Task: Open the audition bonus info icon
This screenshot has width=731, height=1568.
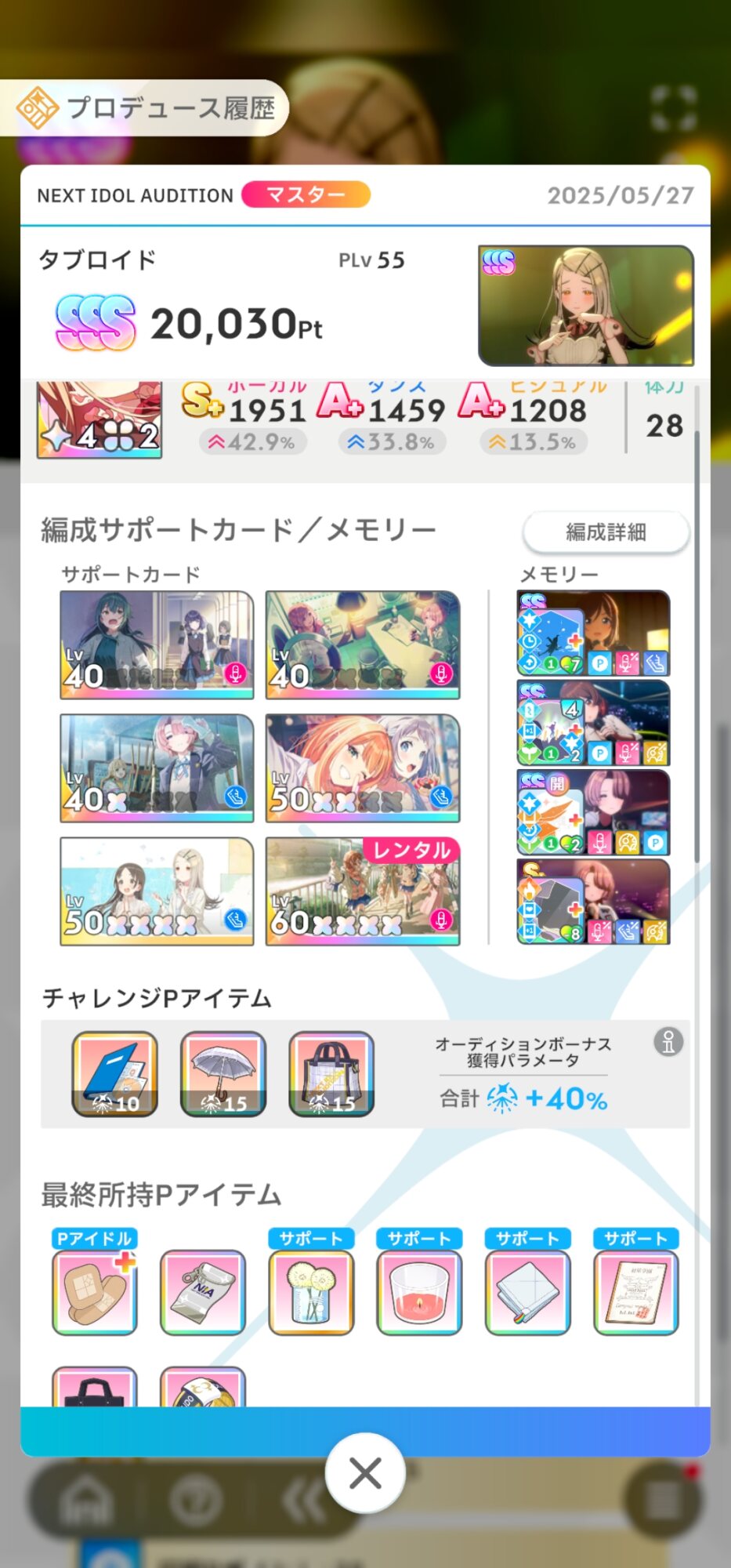Action: (x=668, y=1042)
